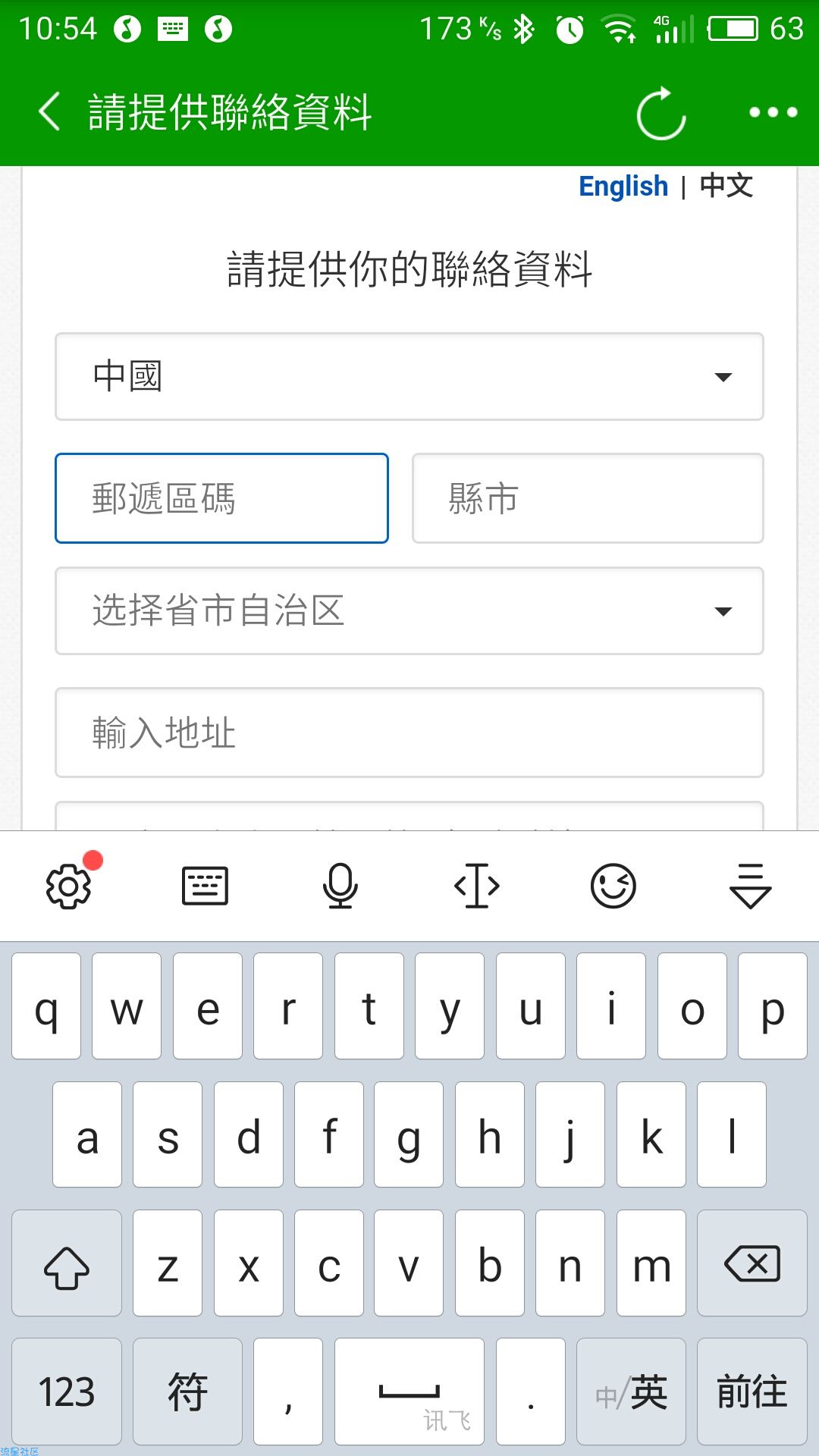Image resolution: width=819 pixels, height=1456 pixels.
Task: Go back from the contact details page
Action: click(x=50, y=112)
